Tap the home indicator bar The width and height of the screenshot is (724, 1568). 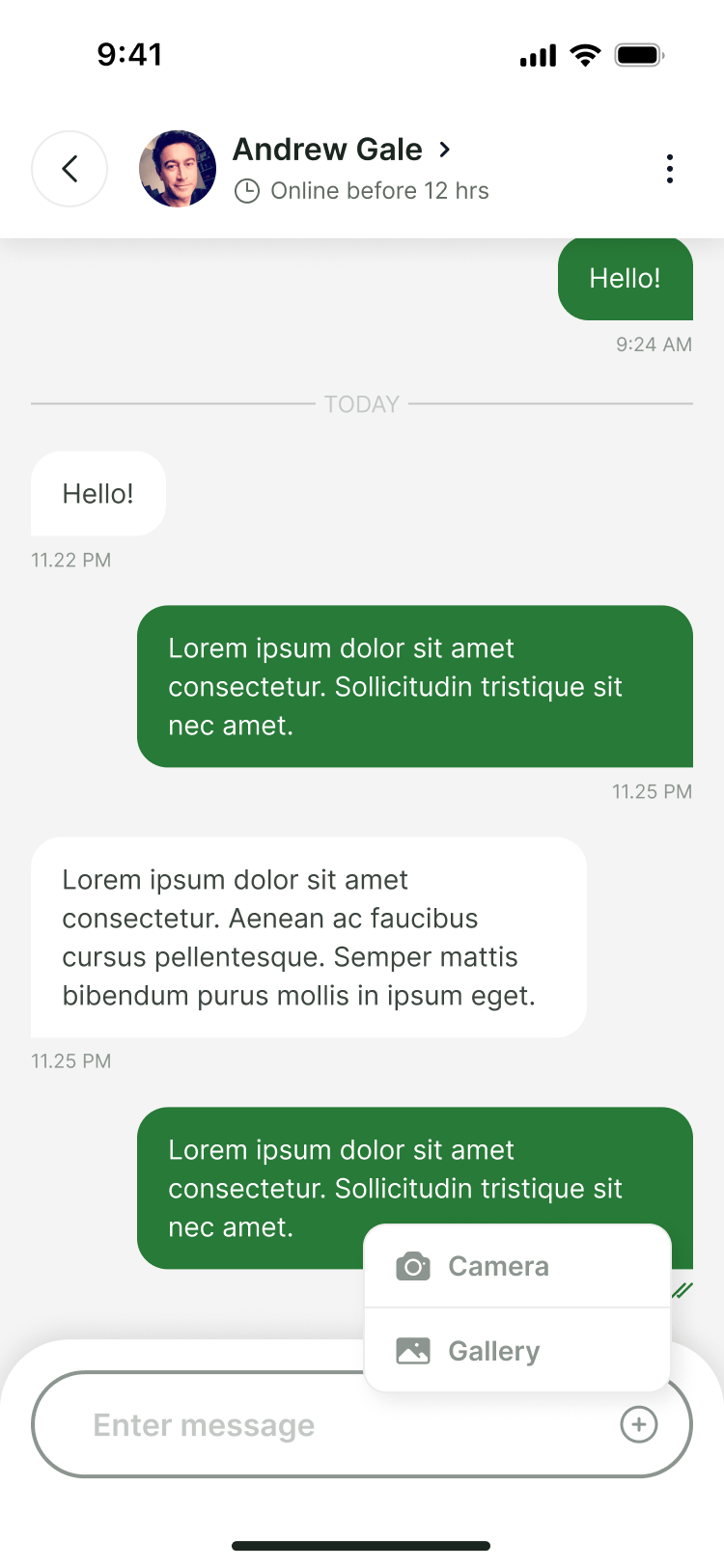pos(362,1545)
